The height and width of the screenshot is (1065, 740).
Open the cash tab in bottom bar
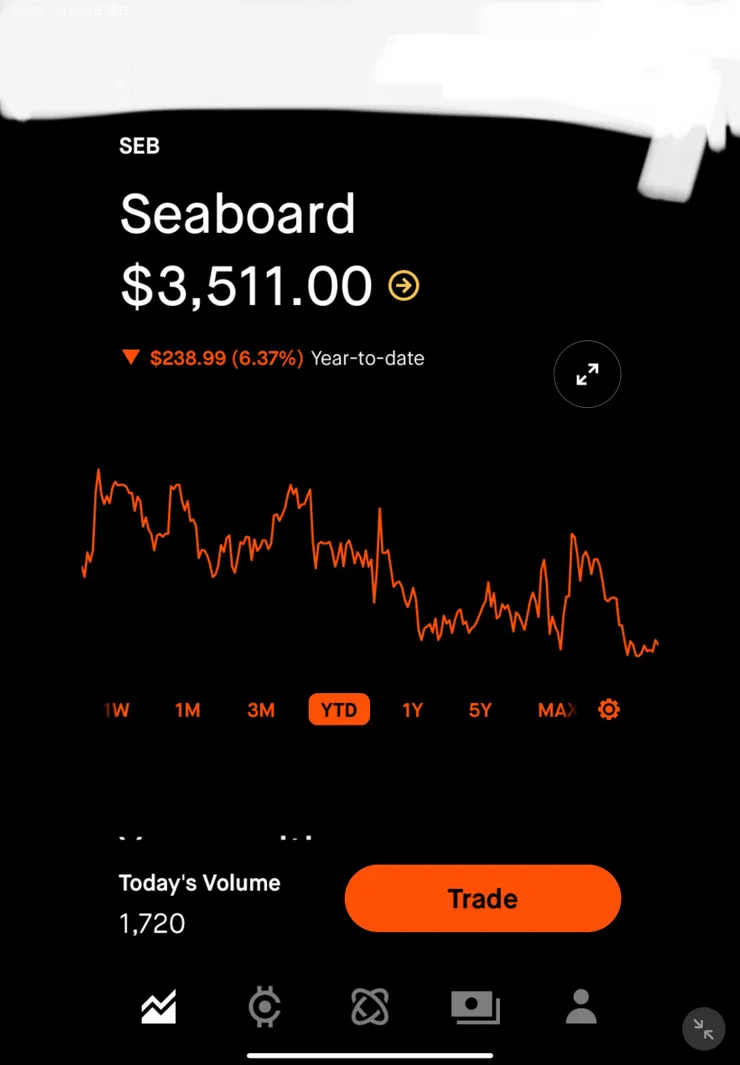tap(476, 1007)
